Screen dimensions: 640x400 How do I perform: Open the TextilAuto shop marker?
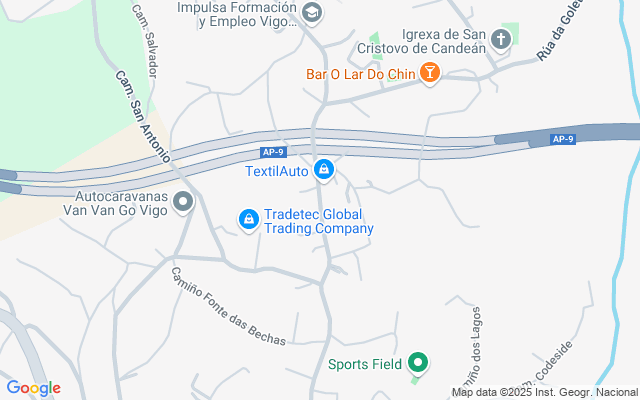pos(324,169)
